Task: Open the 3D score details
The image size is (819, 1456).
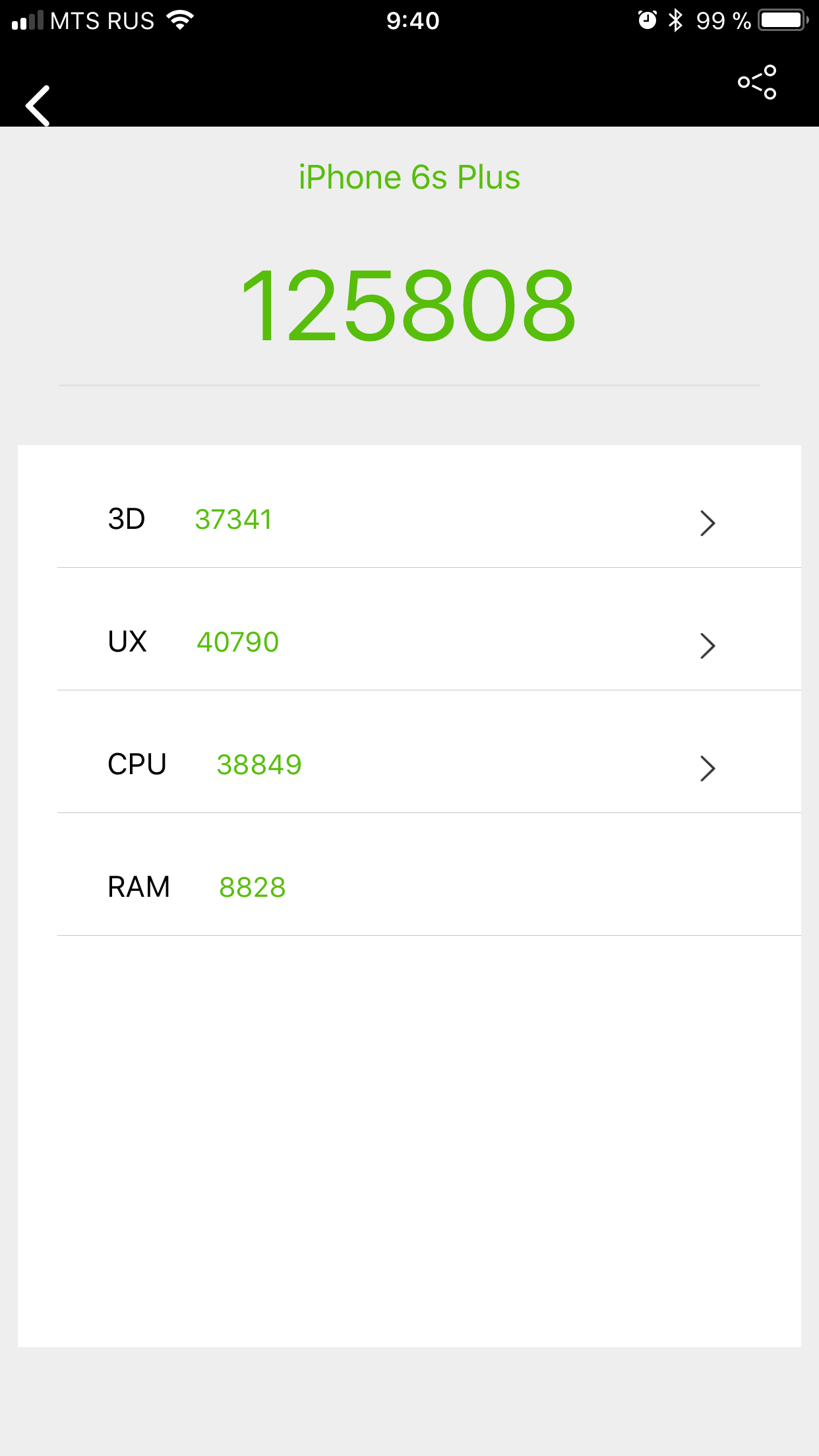Action: pos(429,506)
